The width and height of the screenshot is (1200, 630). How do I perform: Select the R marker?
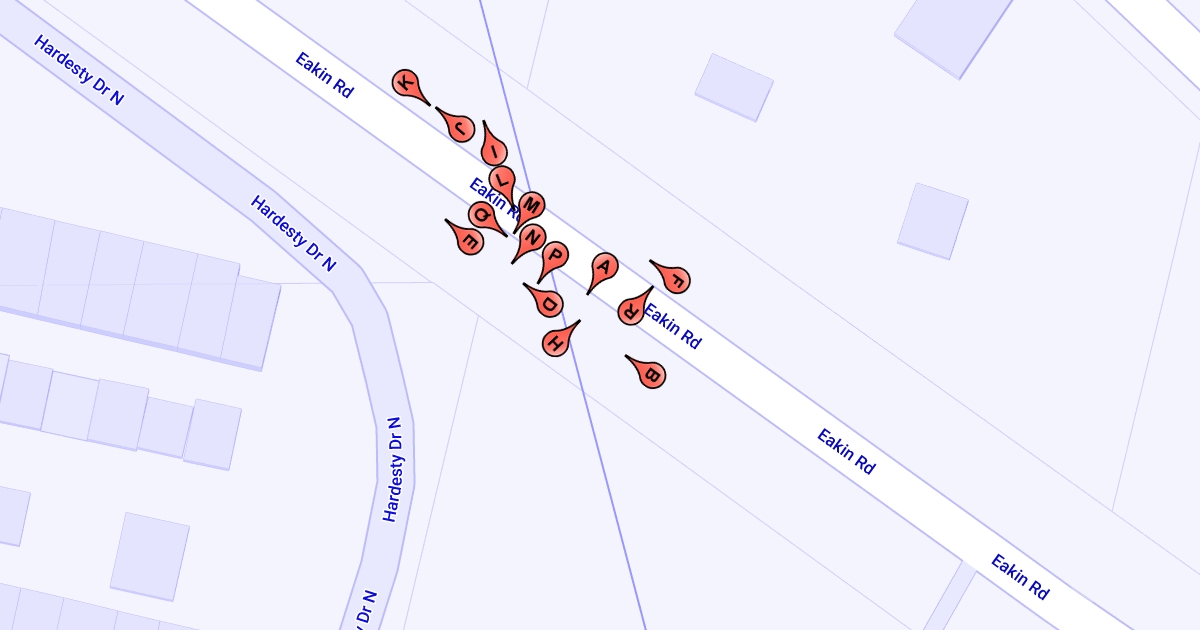631,310
